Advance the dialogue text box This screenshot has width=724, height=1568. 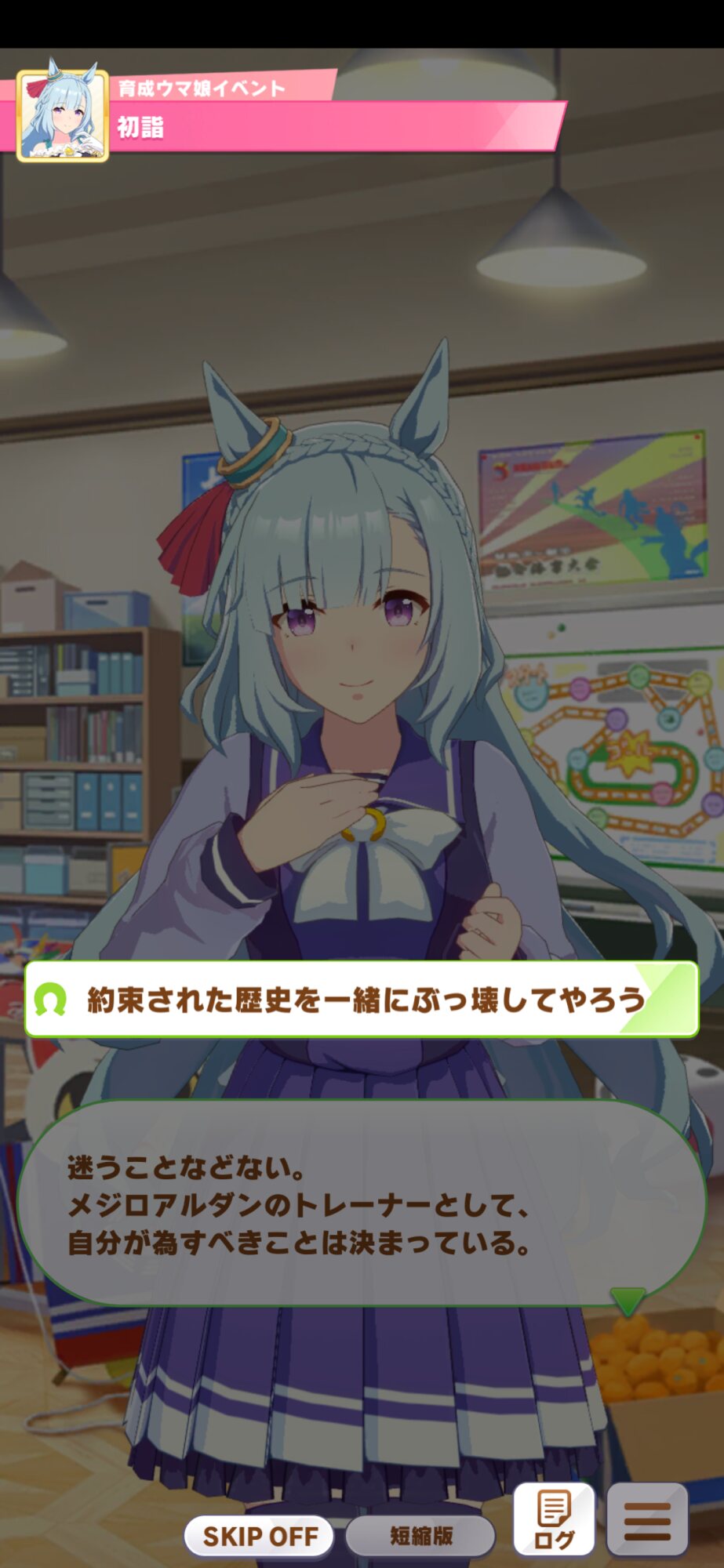362,1203
